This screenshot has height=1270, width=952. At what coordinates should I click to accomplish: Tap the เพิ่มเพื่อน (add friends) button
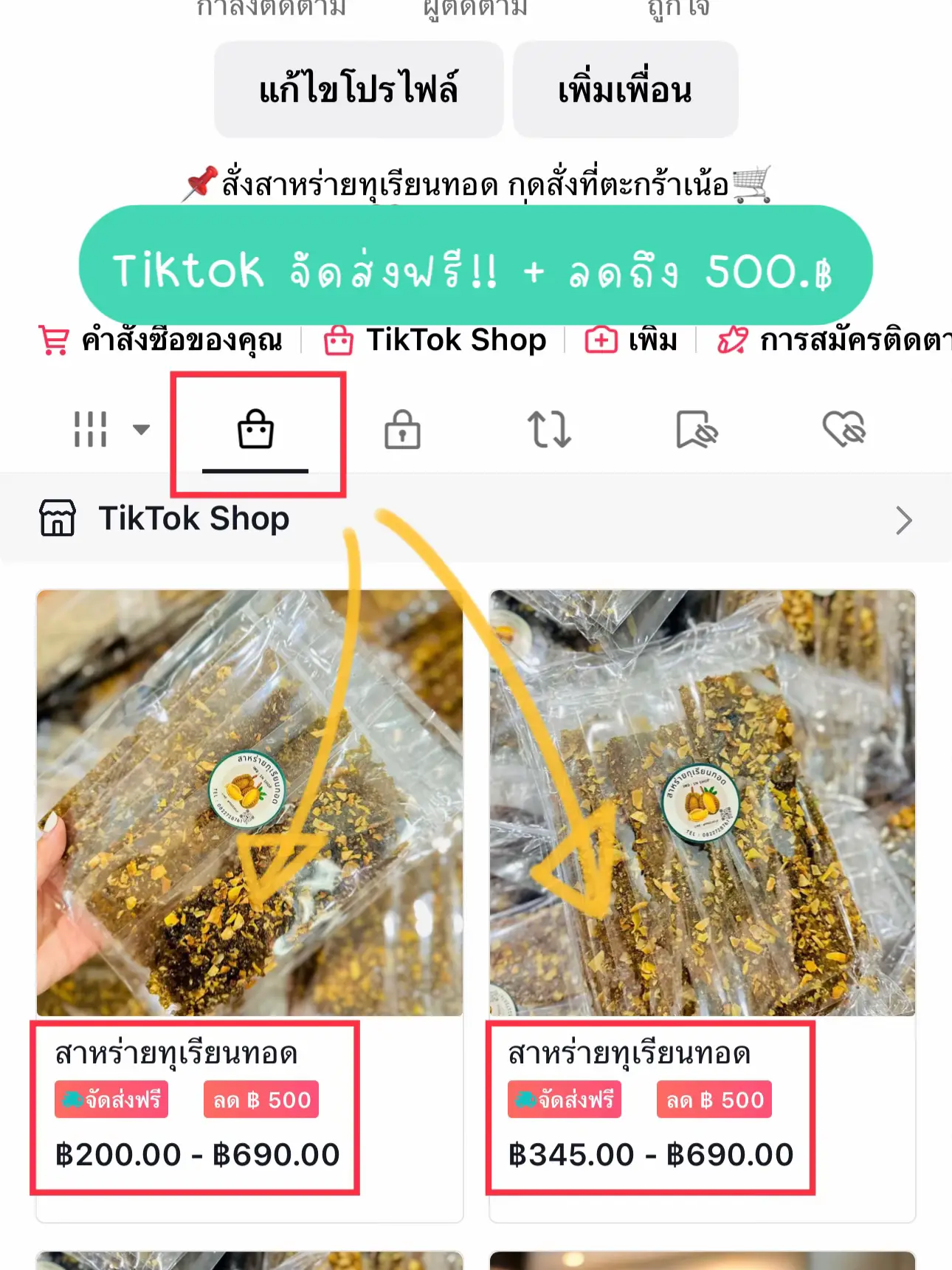(x=625, y=89)
